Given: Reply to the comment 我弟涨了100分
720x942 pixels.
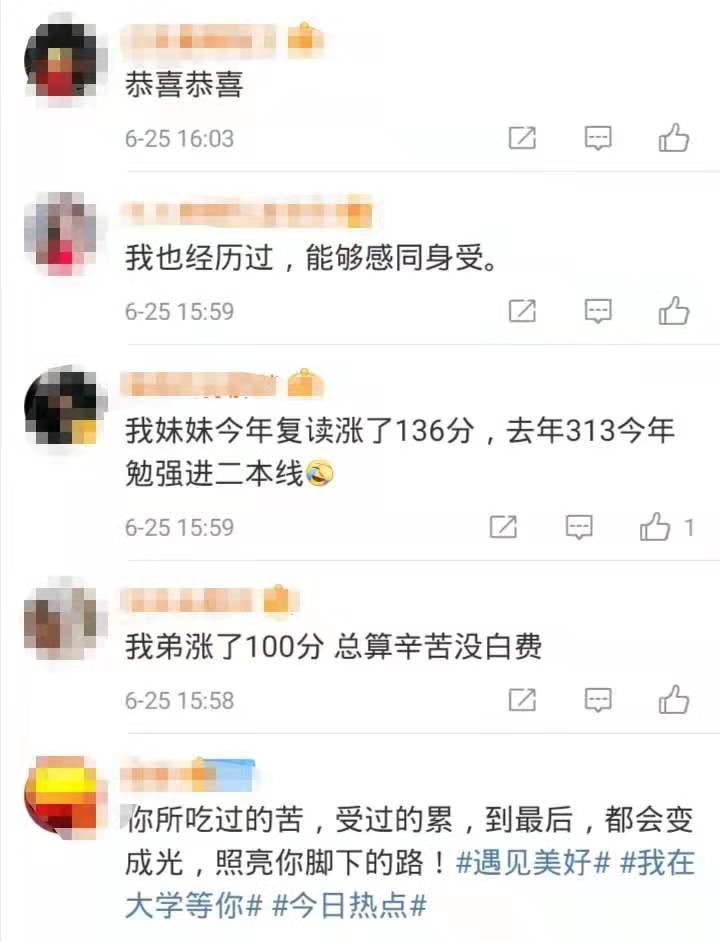Looking at the screenshot, I should [x=598, y=699].
